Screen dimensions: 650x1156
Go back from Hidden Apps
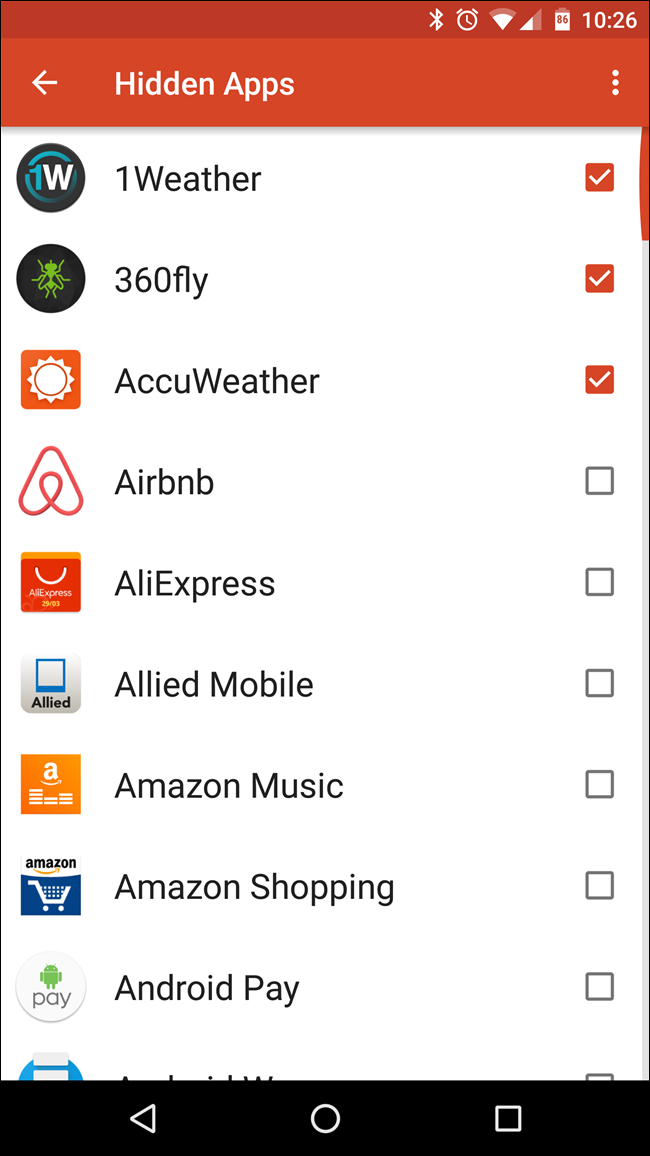coord(45,83)
